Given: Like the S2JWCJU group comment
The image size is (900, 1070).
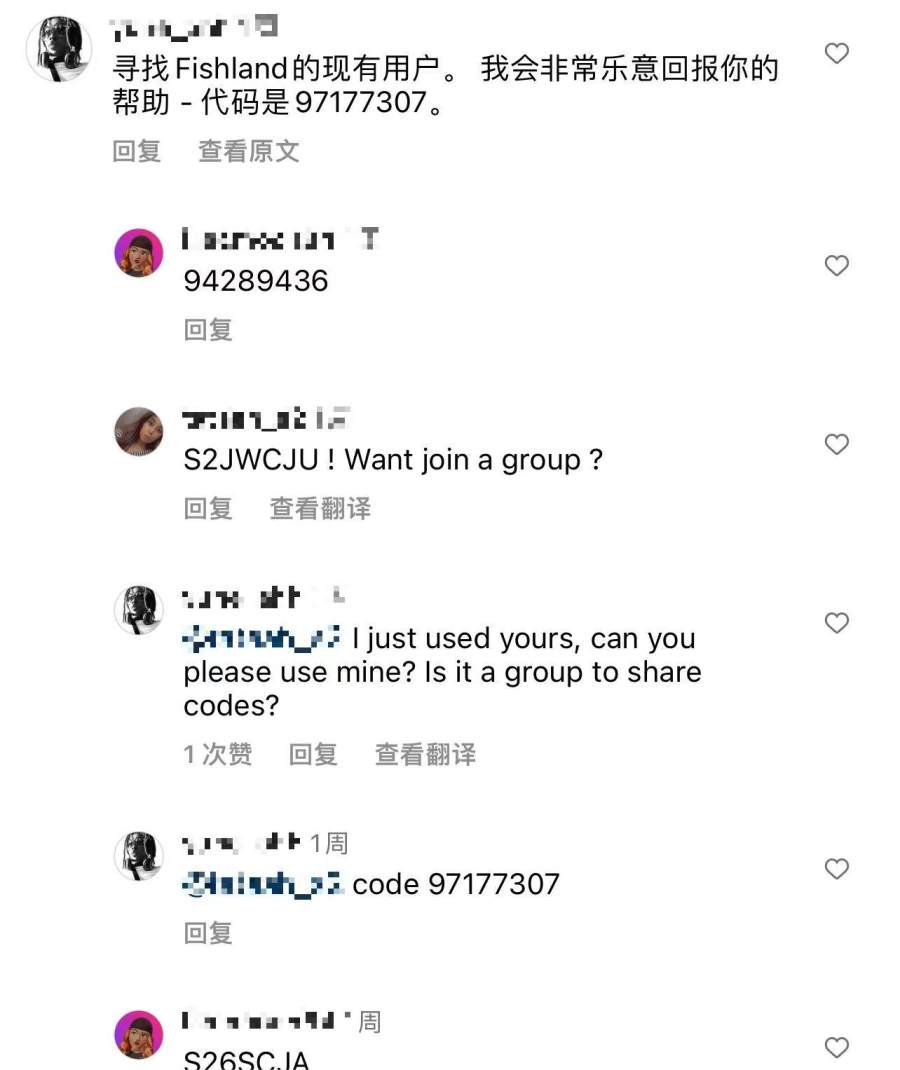Looking at the screenshot, I should tap(836, 444).
